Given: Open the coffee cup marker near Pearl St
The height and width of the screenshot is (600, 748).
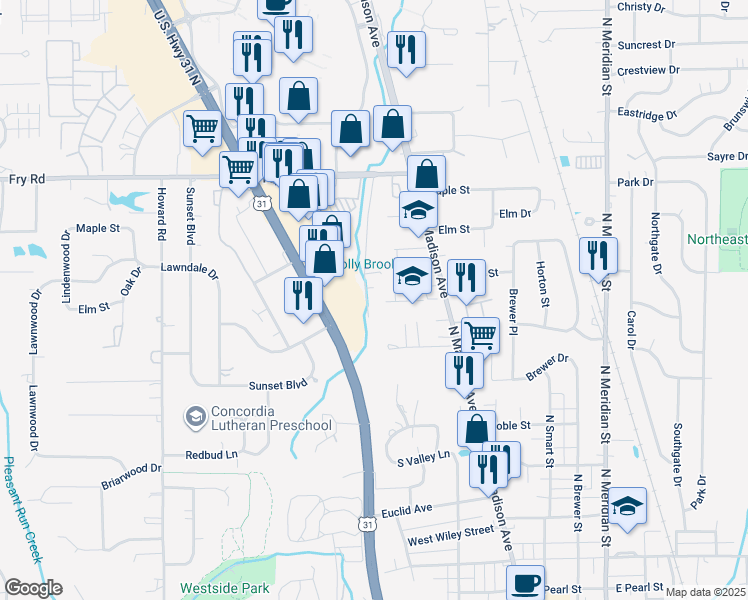Looking at the screenshot, I should click(x=525, y=583).
